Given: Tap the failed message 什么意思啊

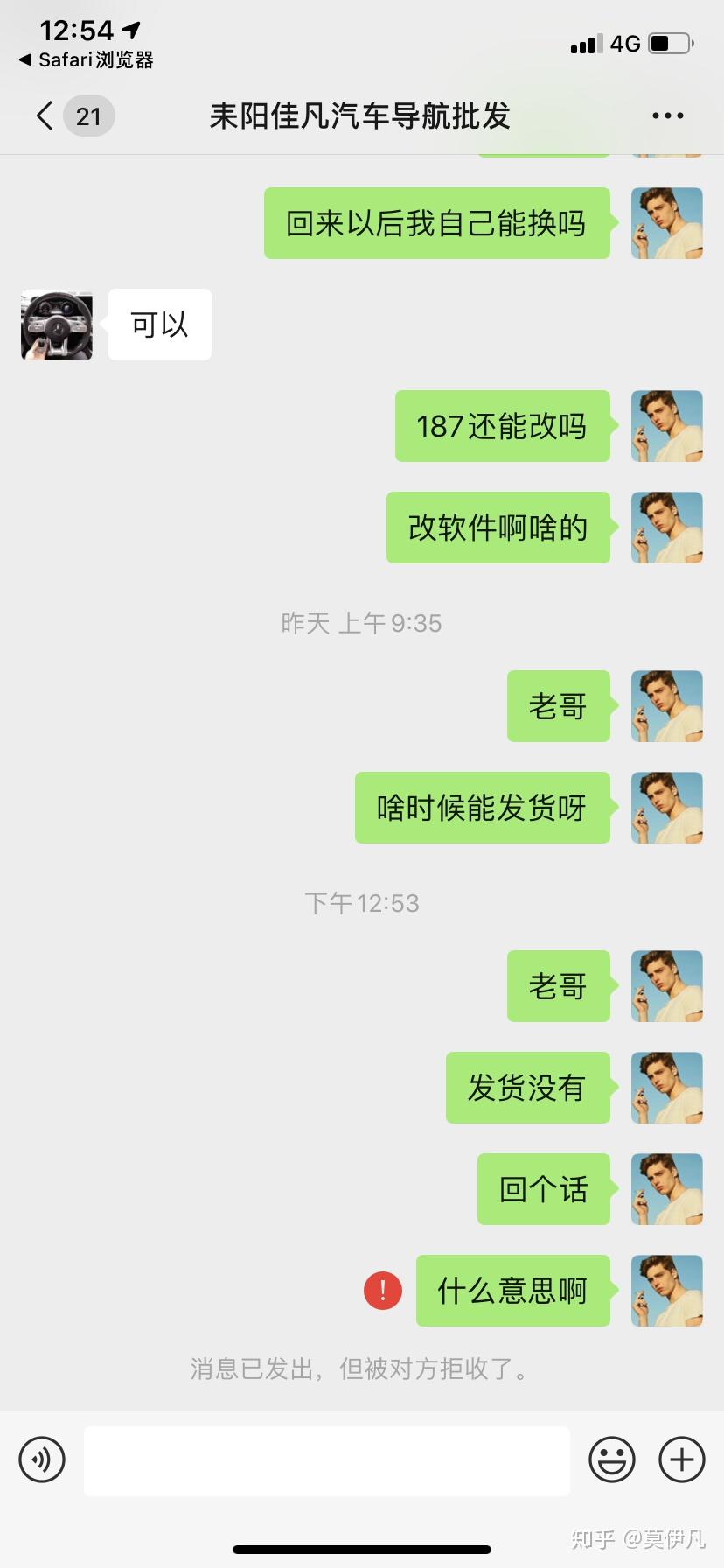Looking at the screenshot, I should point(512,1291).
